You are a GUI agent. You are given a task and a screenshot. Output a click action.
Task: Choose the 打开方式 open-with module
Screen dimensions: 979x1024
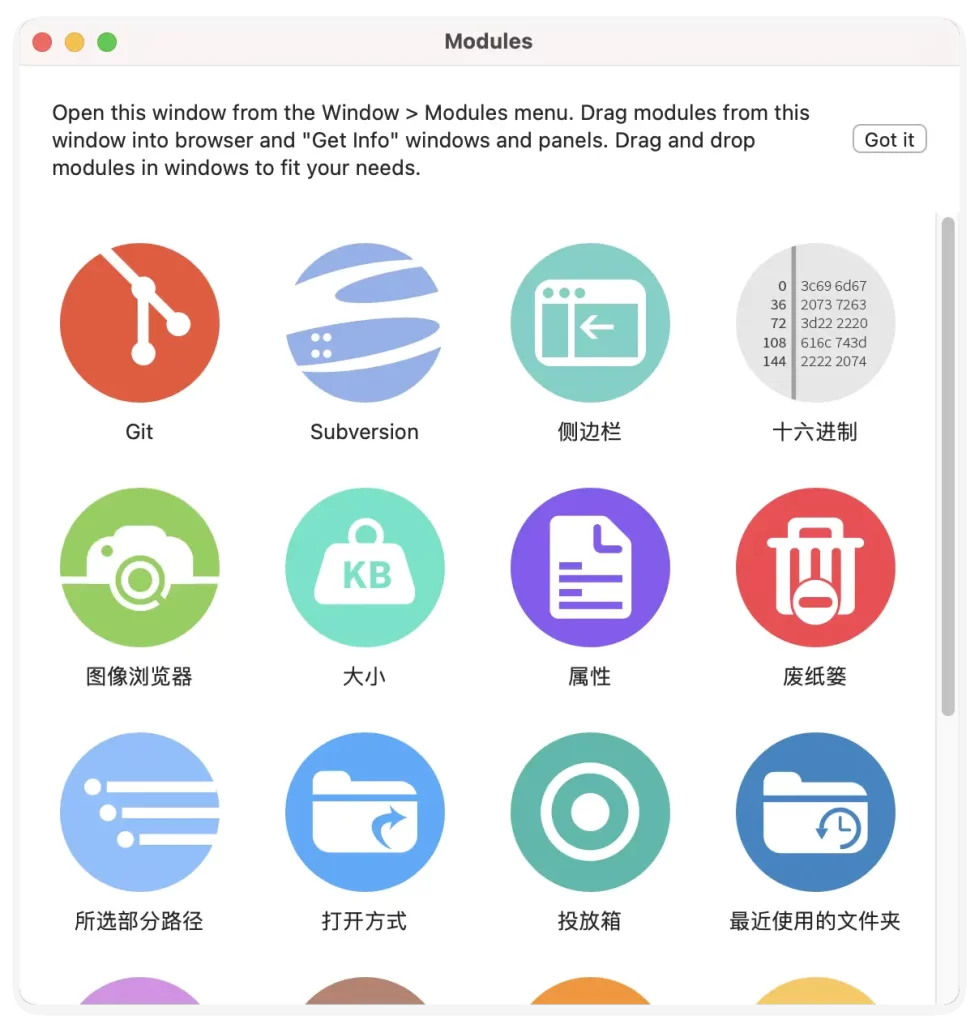point(364,812)
